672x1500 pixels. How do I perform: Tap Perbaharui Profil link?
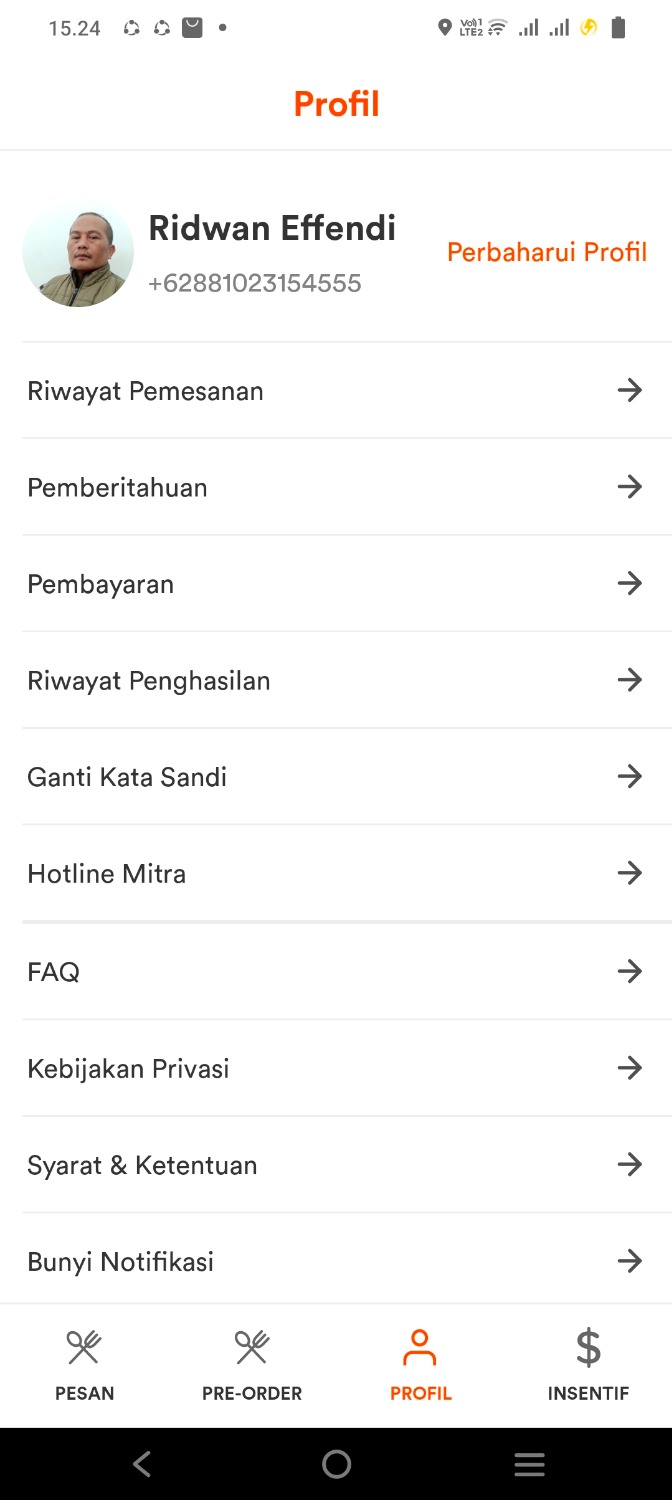(x=546, y=252)
